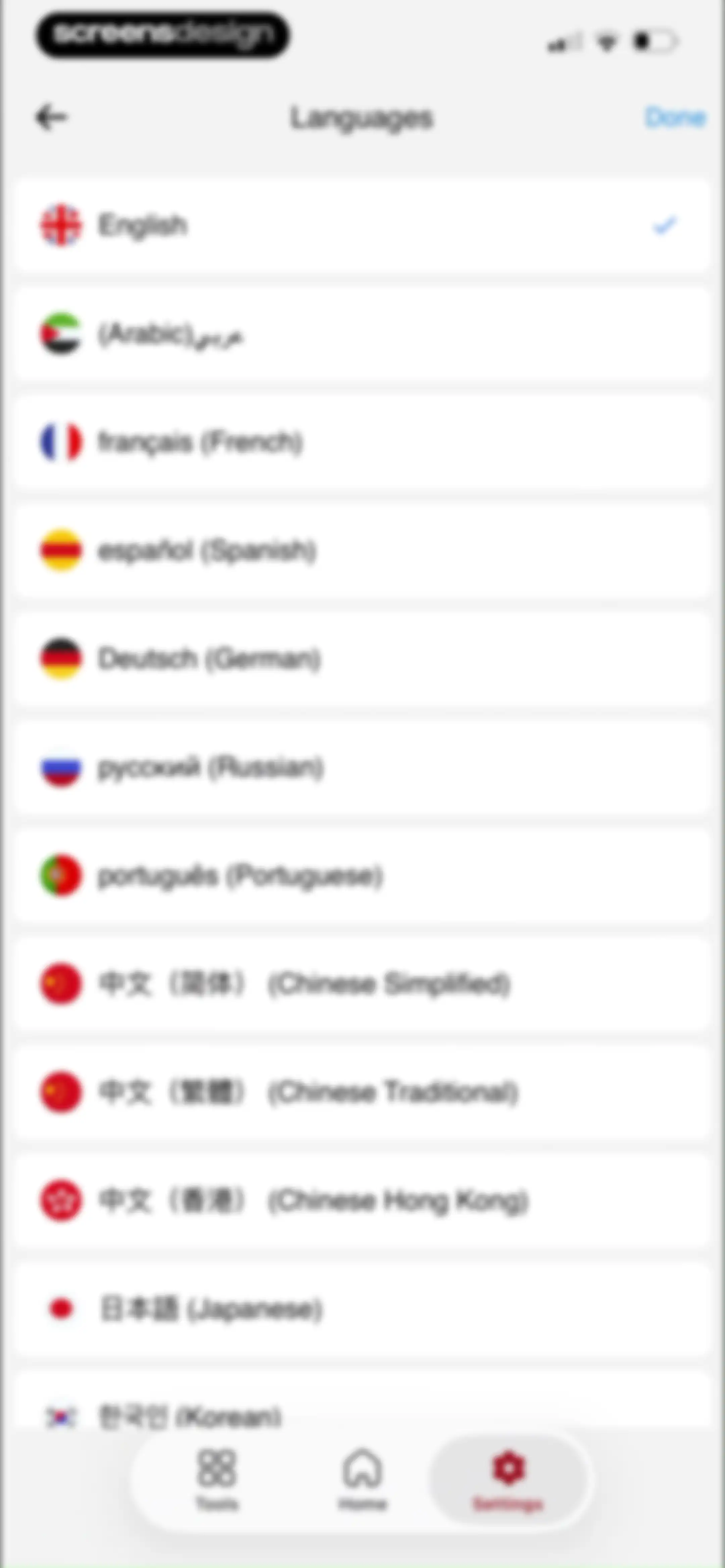This screenshot has width=725, height=1568.
Task: Select Japanese language row
Action: [x=362, y=1309]
